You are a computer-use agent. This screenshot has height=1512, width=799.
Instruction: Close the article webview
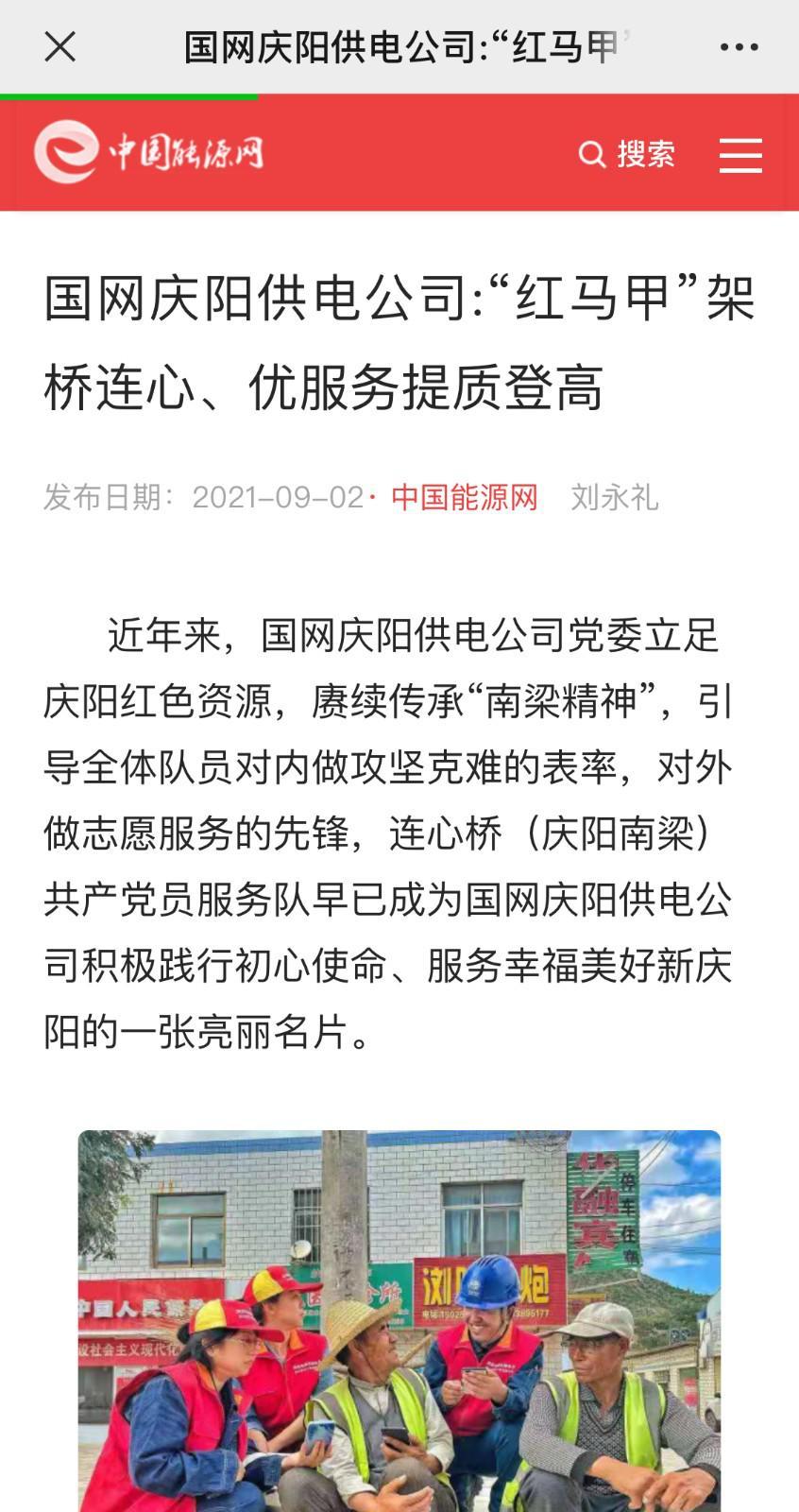click(60, 46)
